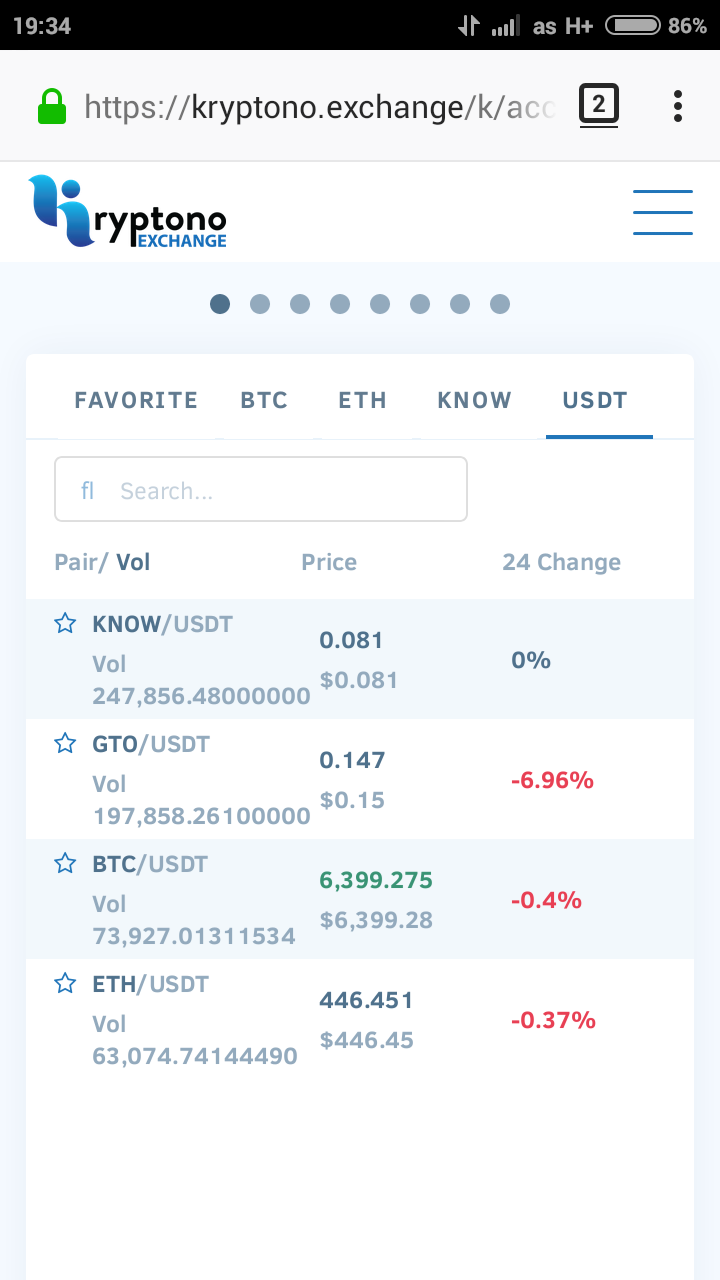Image resolution: width=720 pixels, height=1280 pixels.
Task: Star the ETH/USDT pair
Action: 65,984
